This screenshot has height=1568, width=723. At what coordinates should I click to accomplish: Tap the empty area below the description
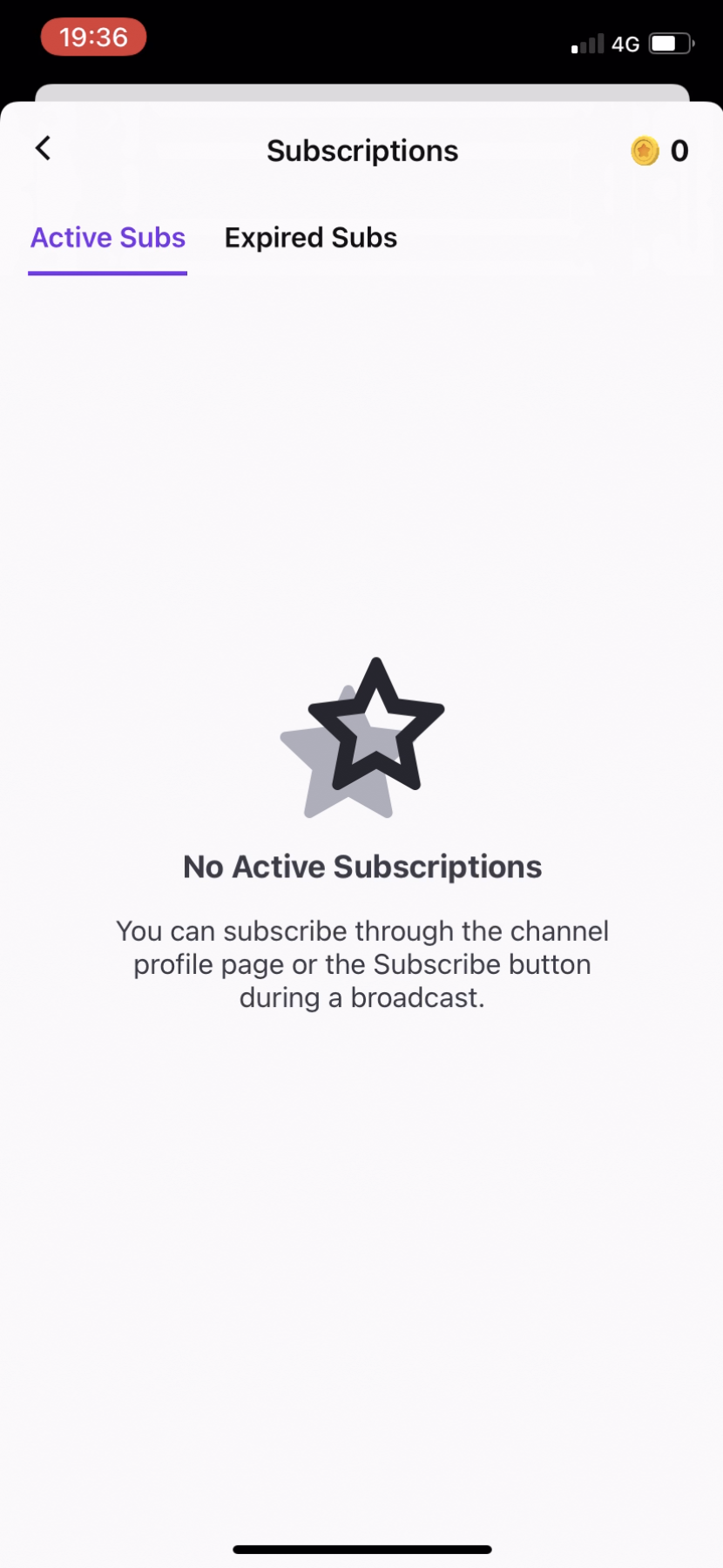point(361,1220)
